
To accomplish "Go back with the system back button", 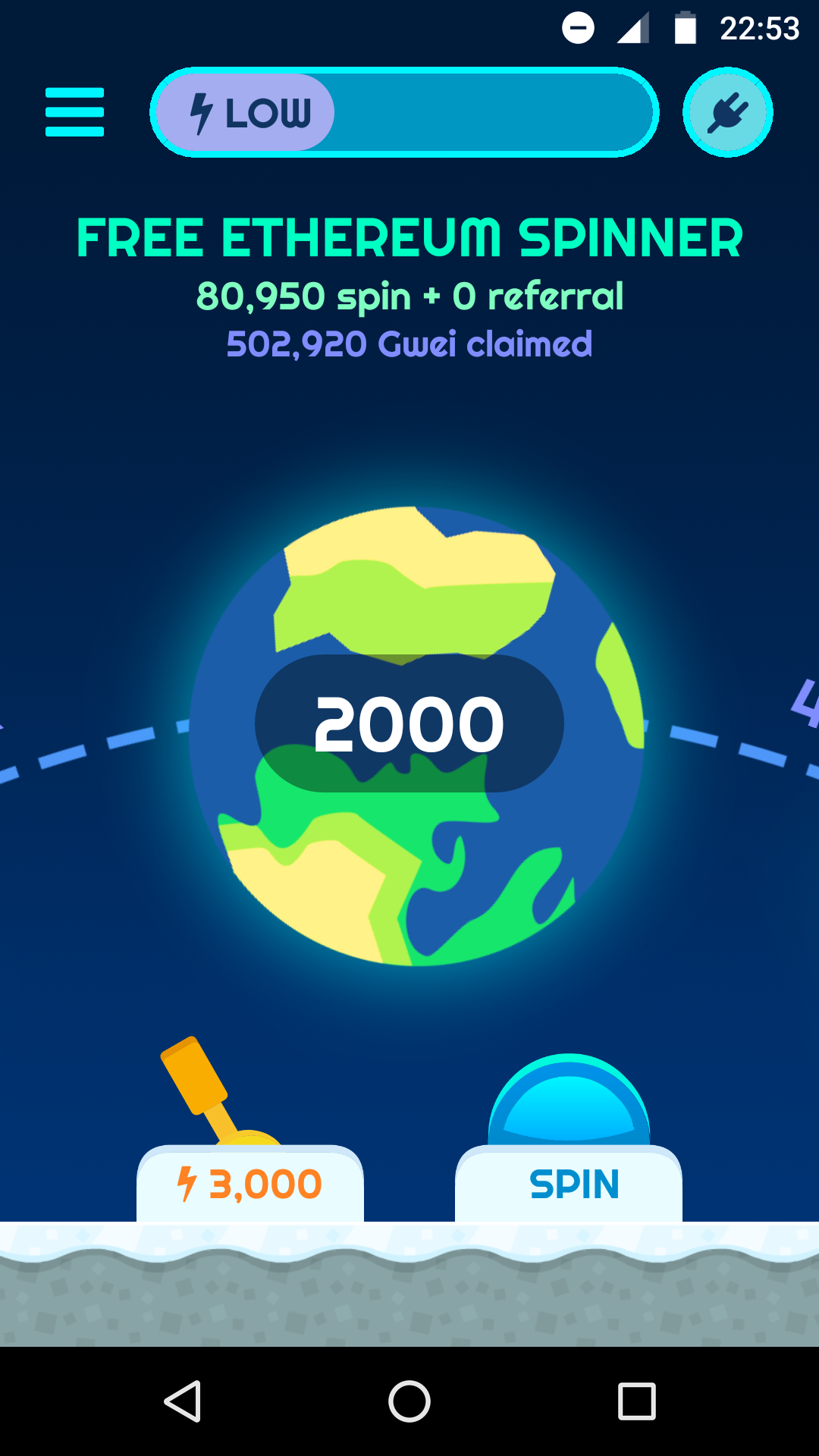I will (x=183, y=1401).
